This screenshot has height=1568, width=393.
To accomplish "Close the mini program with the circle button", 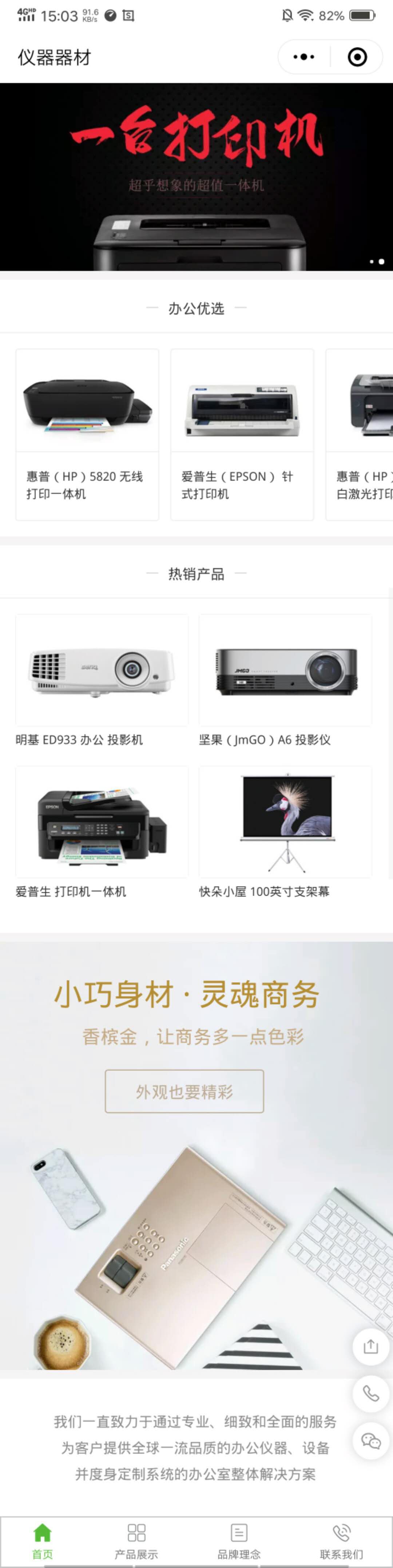I will pyautogui.click(x=357, y=57).
